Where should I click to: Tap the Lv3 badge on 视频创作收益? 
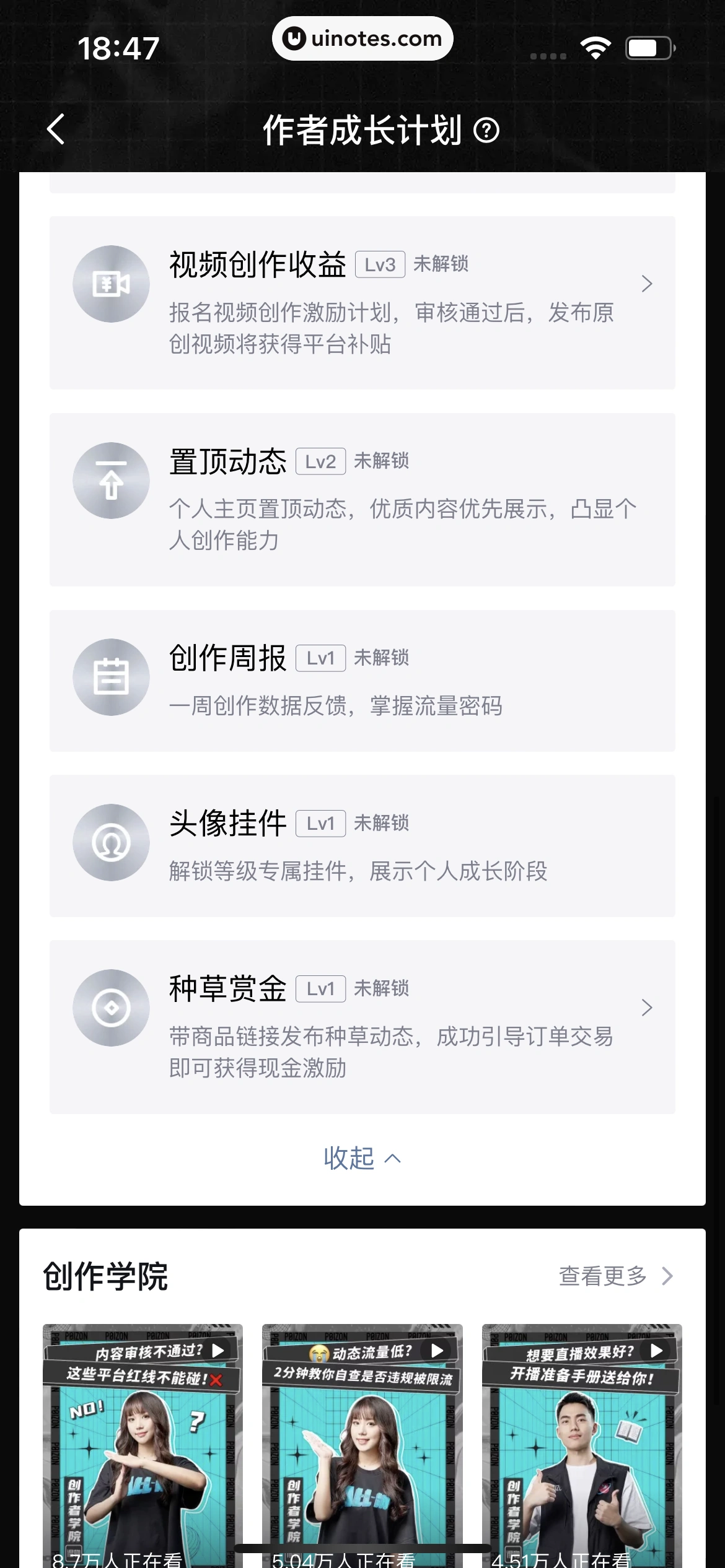(x=380, y=264)
